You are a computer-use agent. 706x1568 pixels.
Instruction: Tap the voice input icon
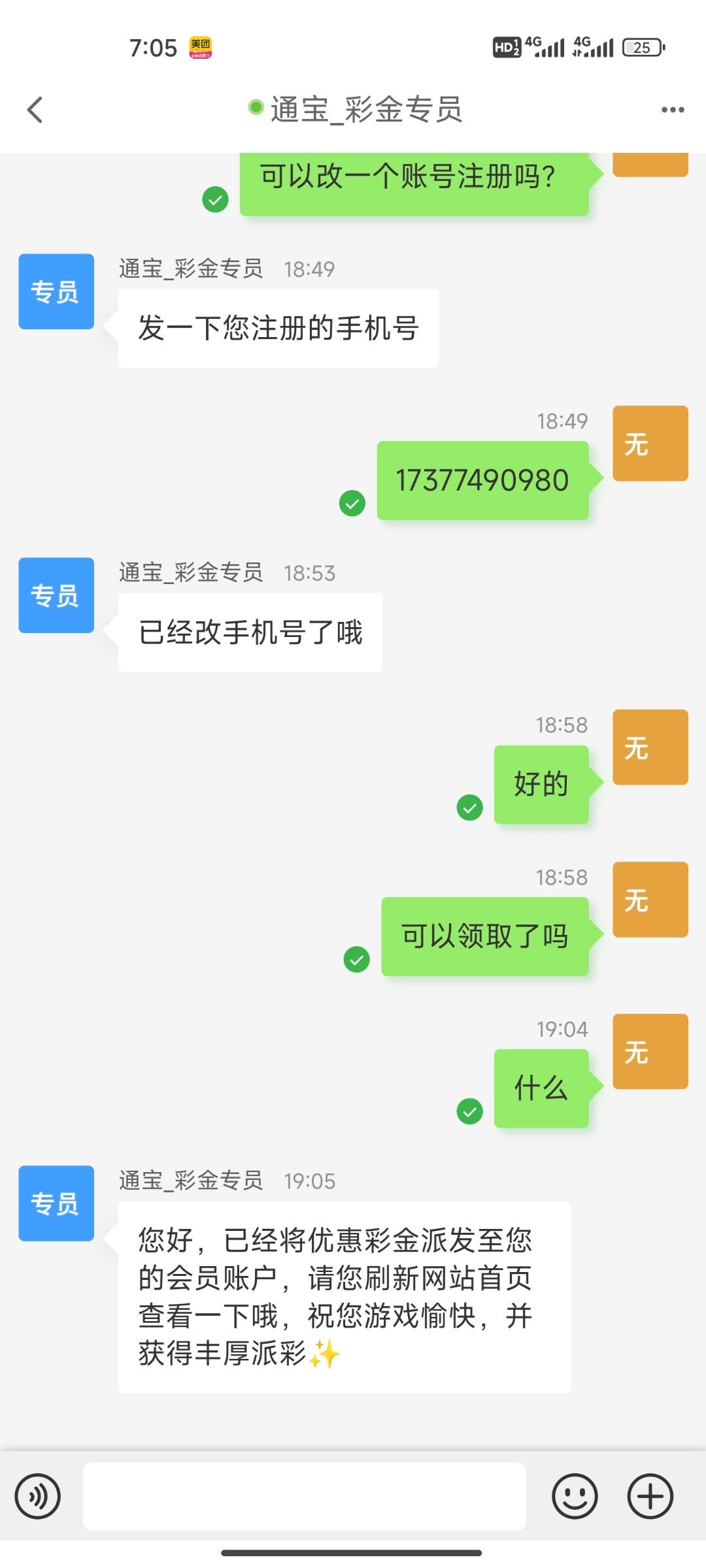tap(38, 1496)
